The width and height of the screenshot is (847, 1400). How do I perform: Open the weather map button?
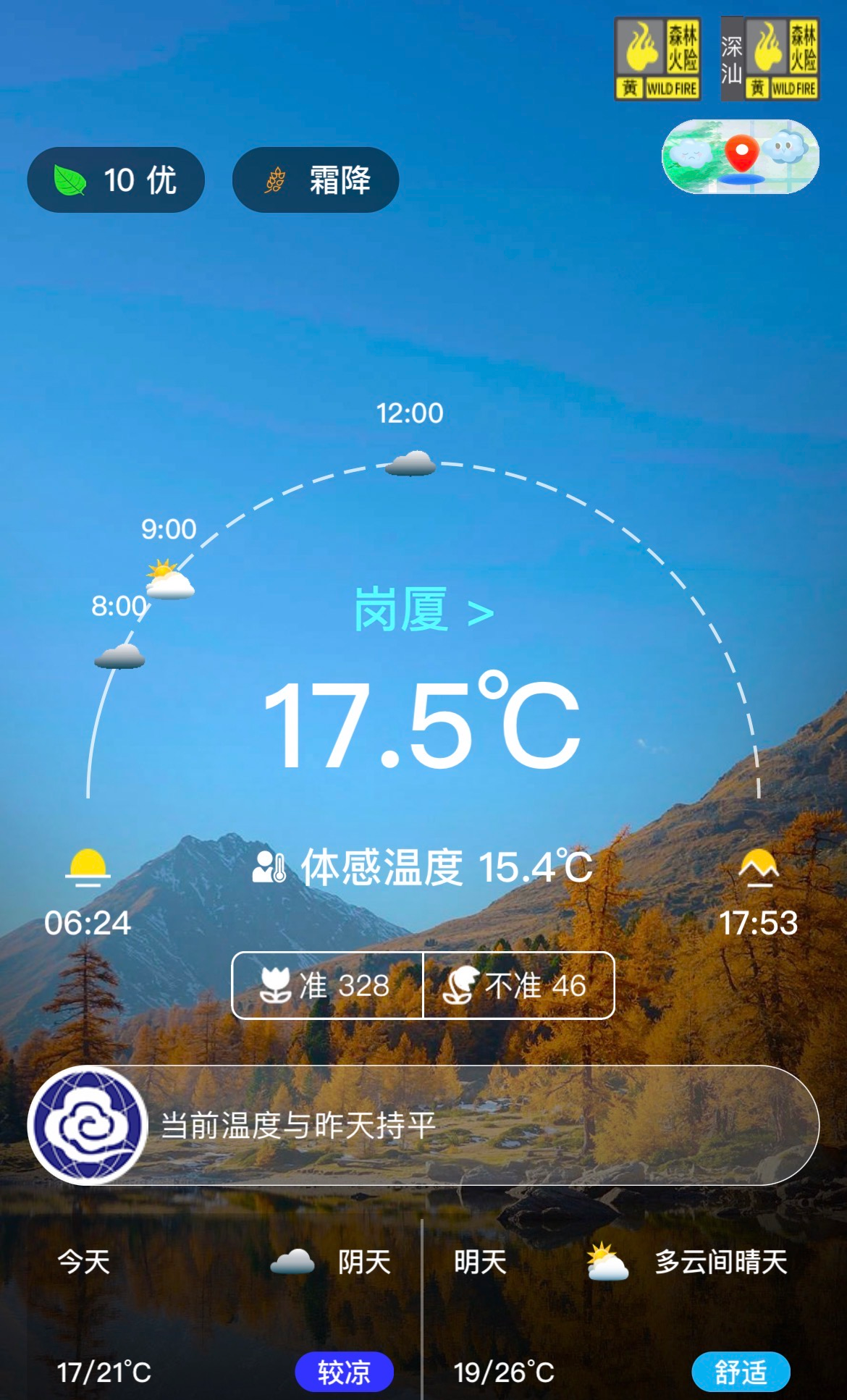(740, 156)
